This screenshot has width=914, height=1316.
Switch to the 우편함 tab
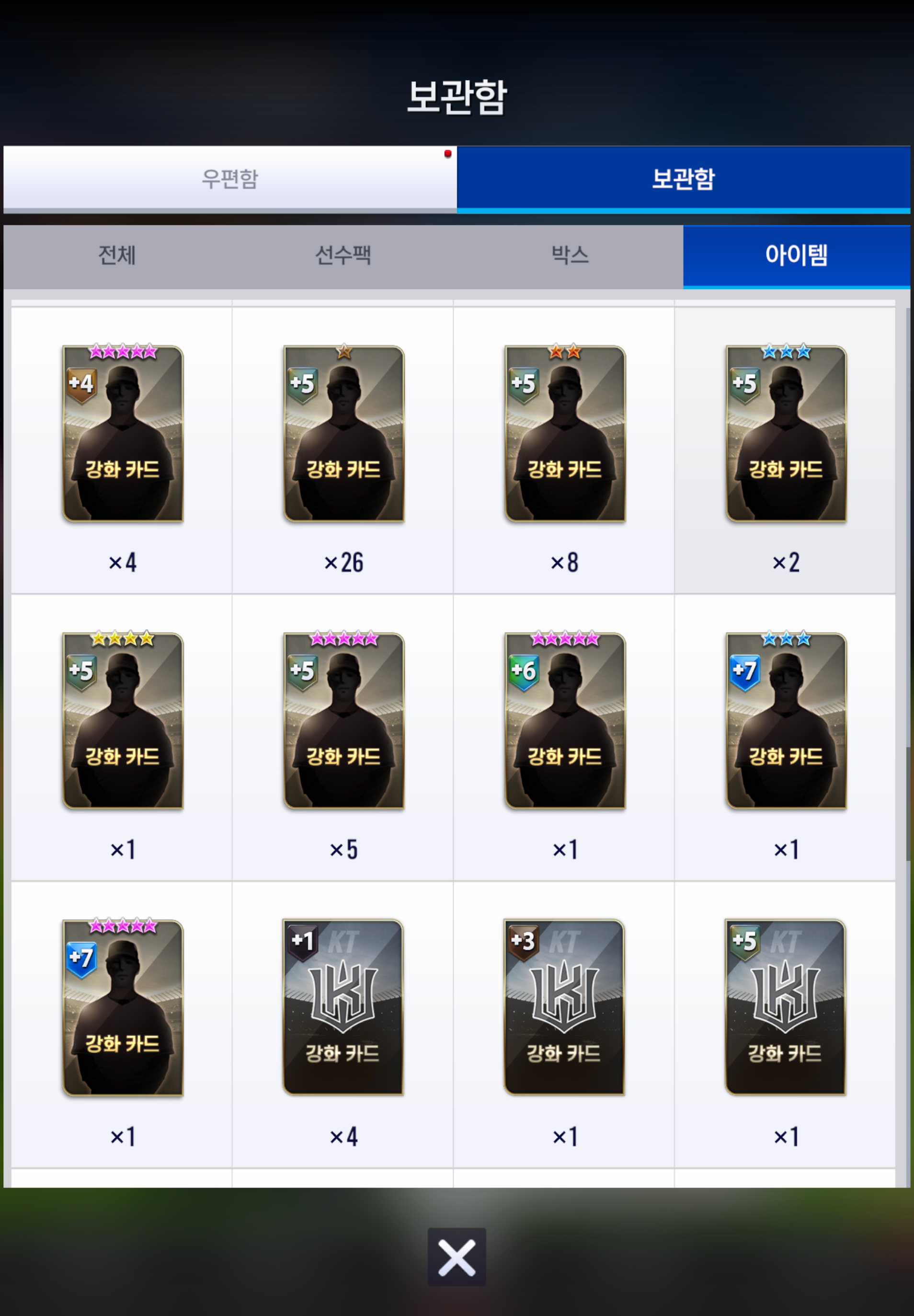point(229,178)
